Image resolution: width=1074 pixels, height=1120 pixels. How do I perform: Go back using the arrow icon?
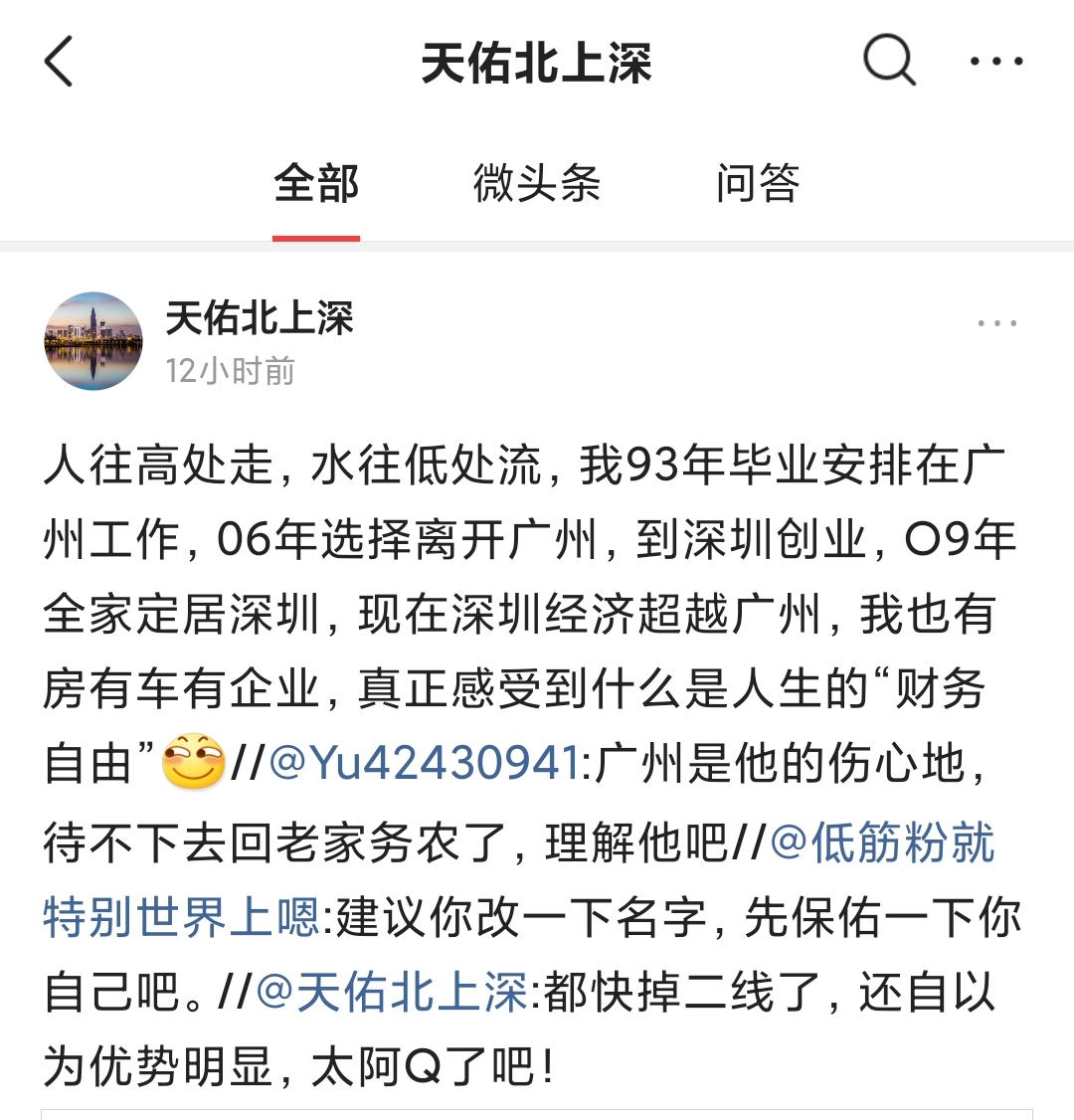60,62
